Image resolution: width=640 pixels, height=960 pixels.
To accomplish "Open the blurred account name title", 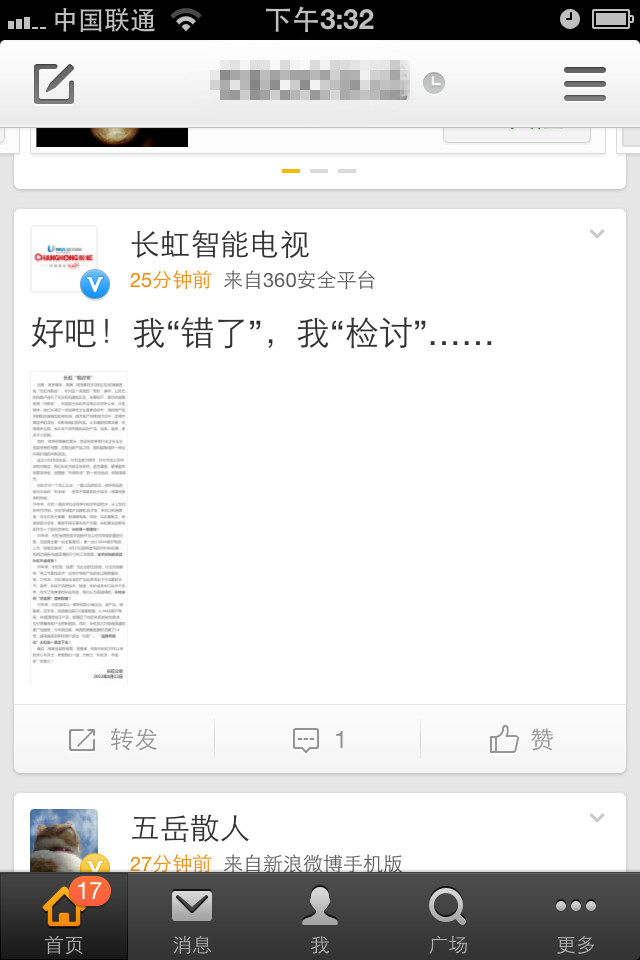I will coord(315,82).
